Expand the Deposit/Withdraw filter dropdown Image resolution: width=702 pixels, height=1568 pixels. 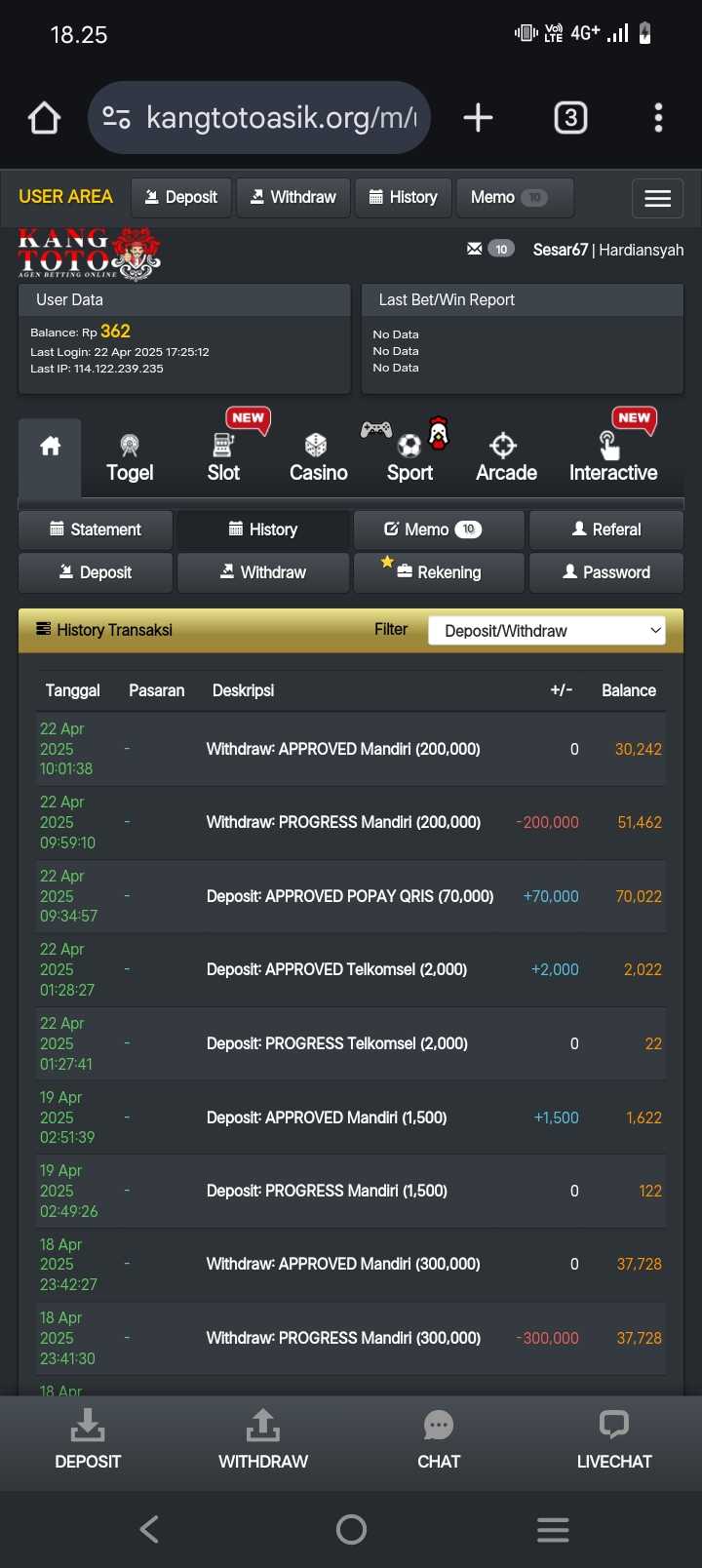pyautogui.click(x=546, y=631)
